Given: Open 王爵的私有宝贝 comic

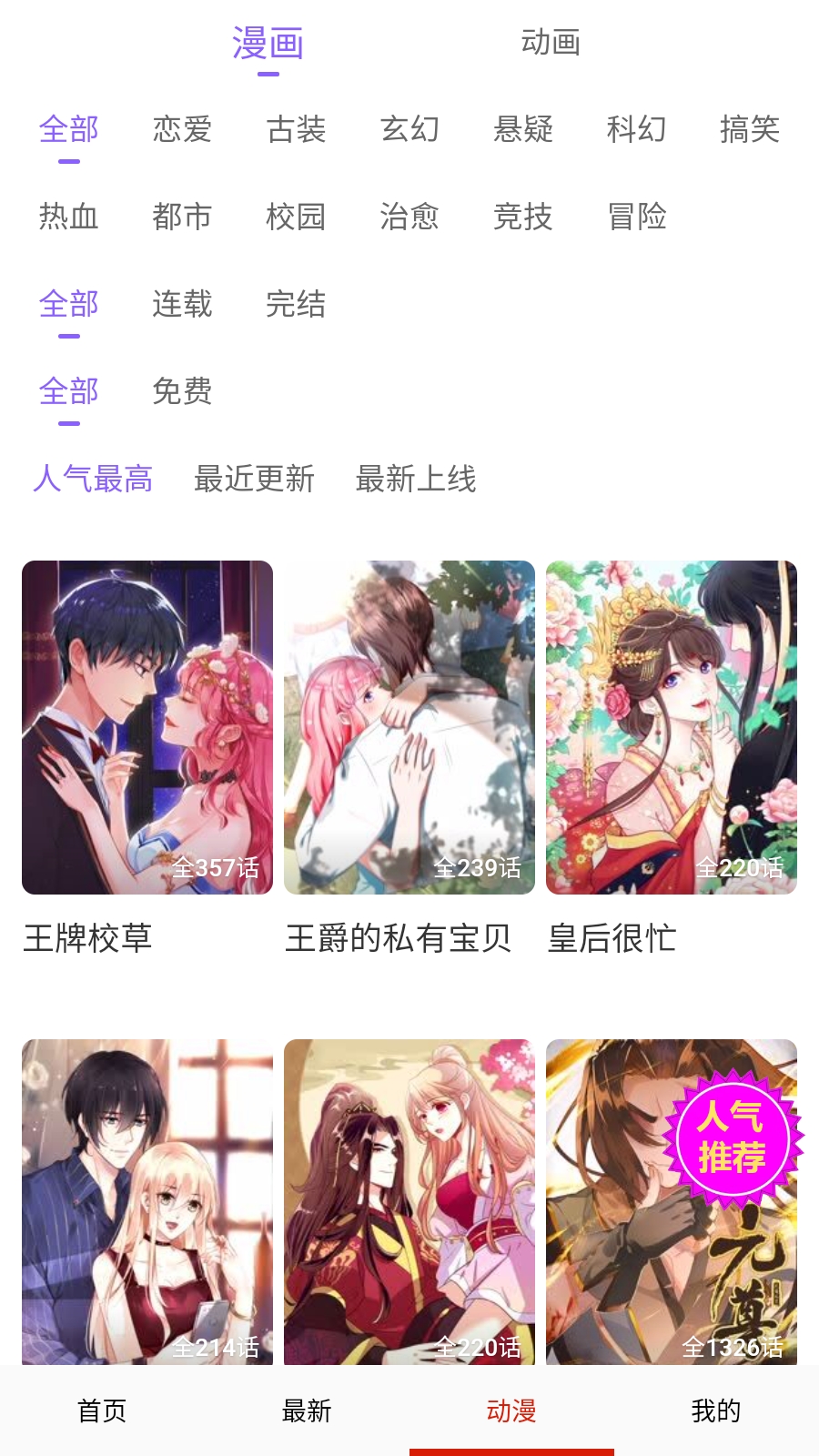Looking at the screenshot, I should click(x=409, y=727).
